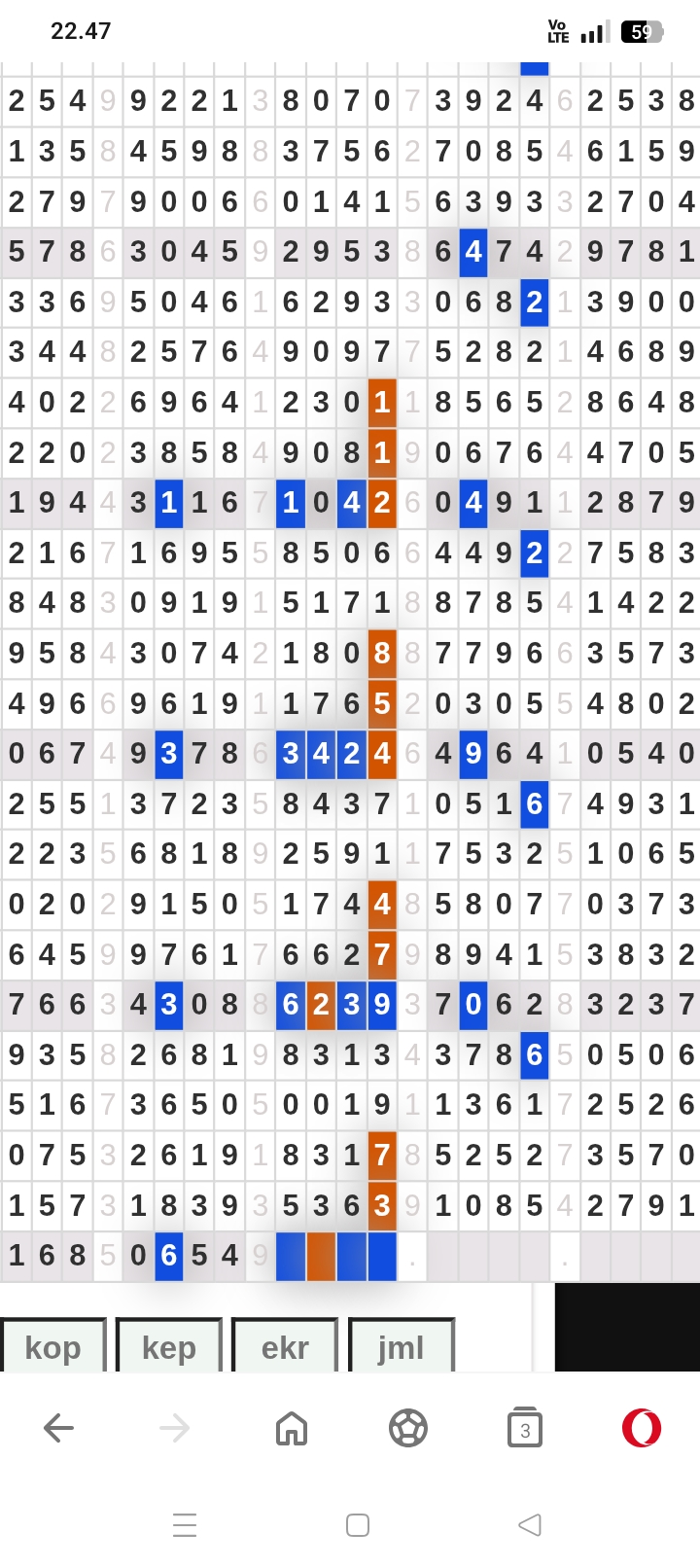The width and height of the screenshot is (700, 1568).
Task: Open the Opera menu
Action: tap(642, 1428)
